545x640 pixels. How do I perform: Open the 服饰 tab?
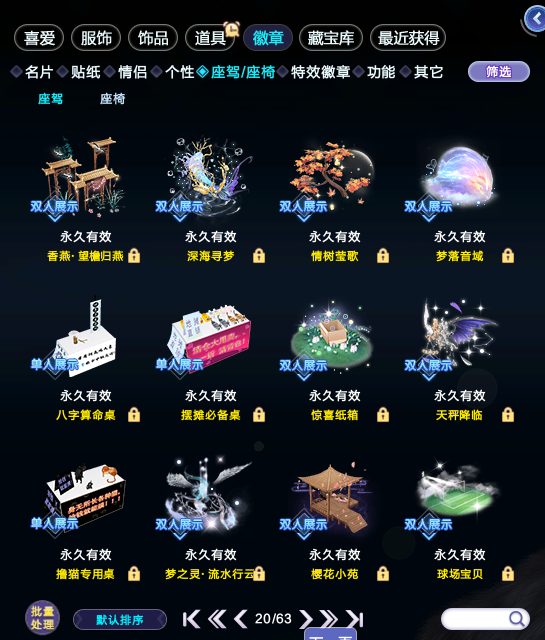coord(96,38)
